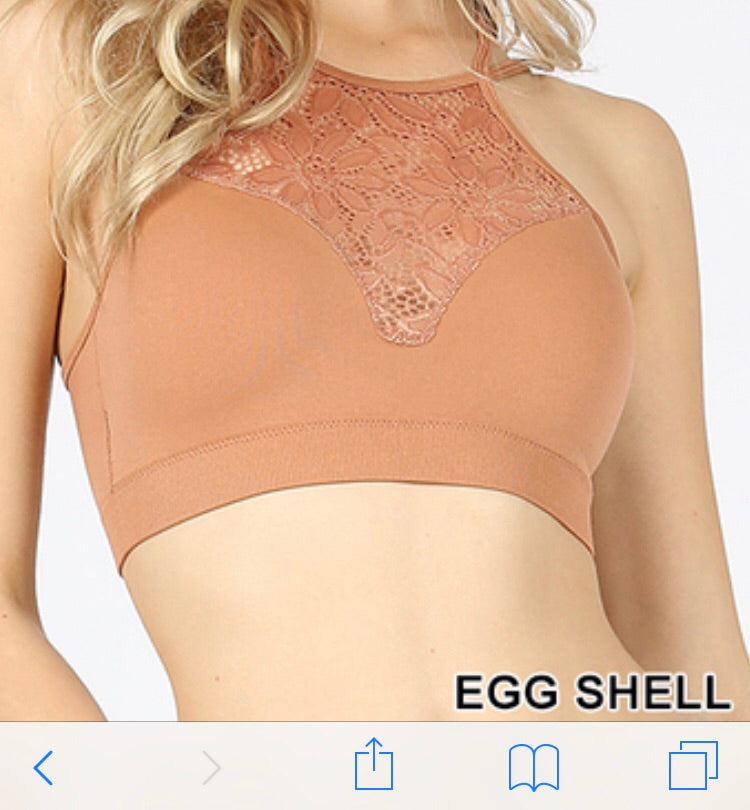Open the share sheet
The height and width of the screenshot is (810, 750).
coord(374,767)
